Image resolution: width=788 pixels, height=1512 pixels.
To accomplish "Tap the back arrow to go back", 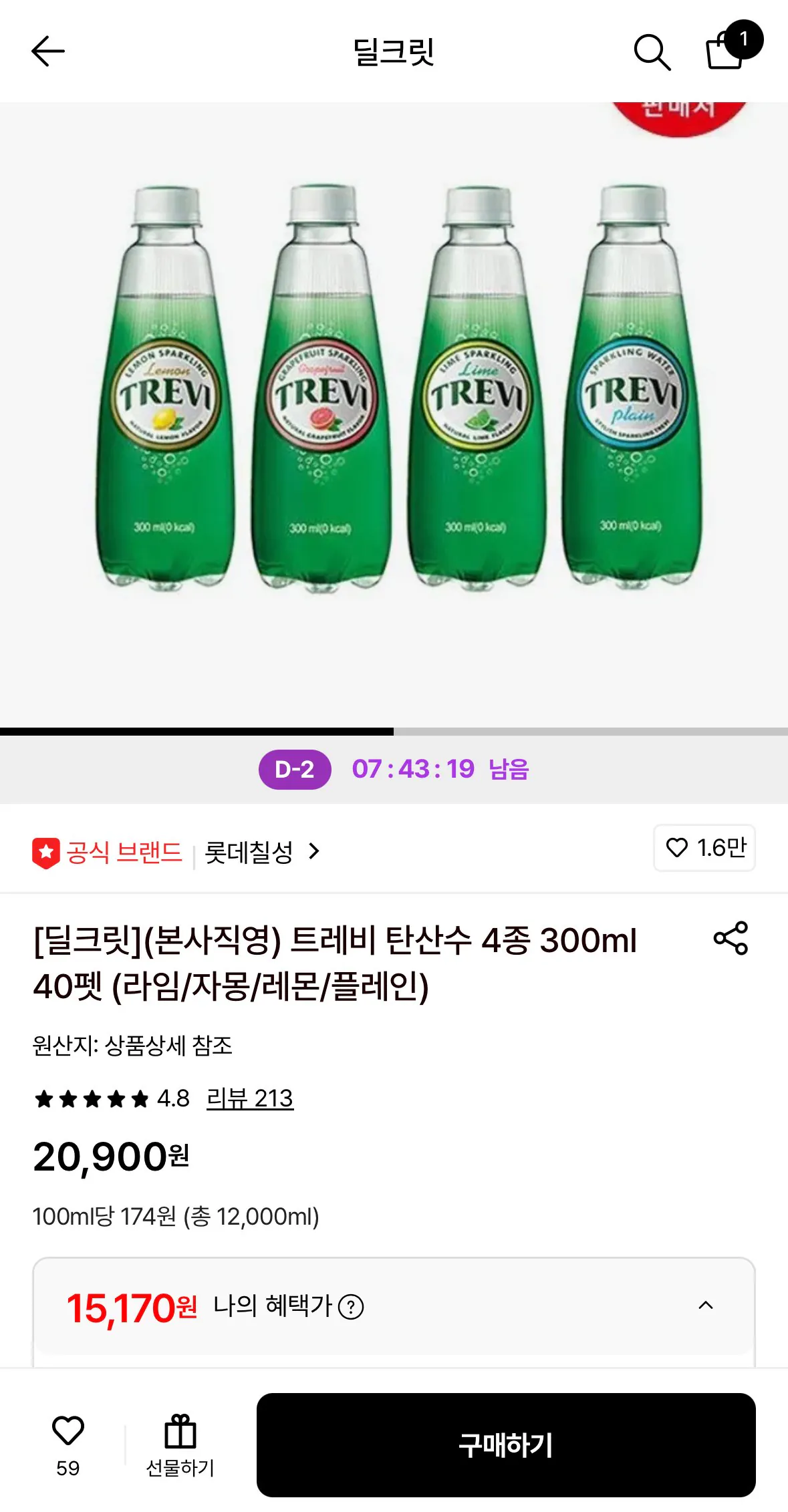I will coord(47,52).
